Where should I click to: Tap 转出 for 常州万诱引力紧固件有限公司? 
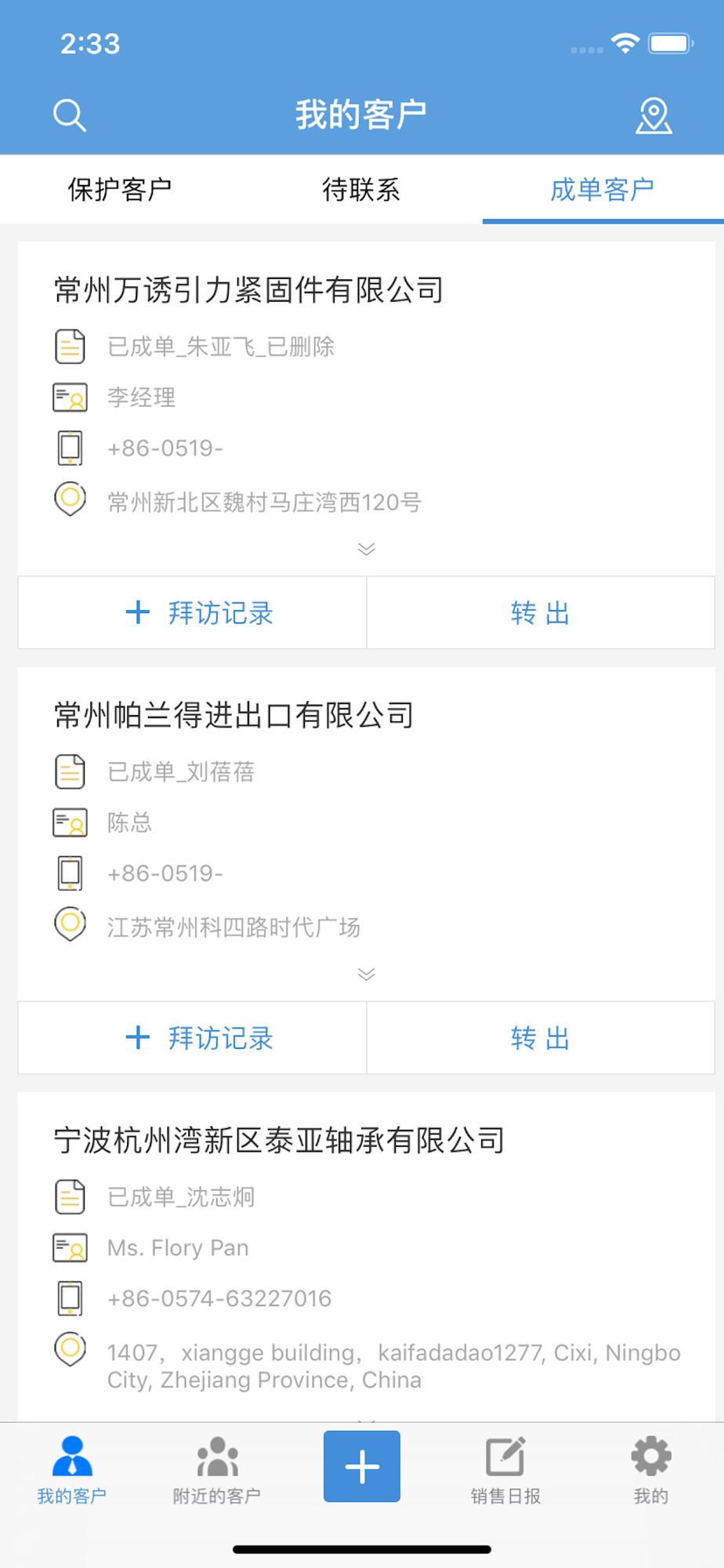click(540, 613)
